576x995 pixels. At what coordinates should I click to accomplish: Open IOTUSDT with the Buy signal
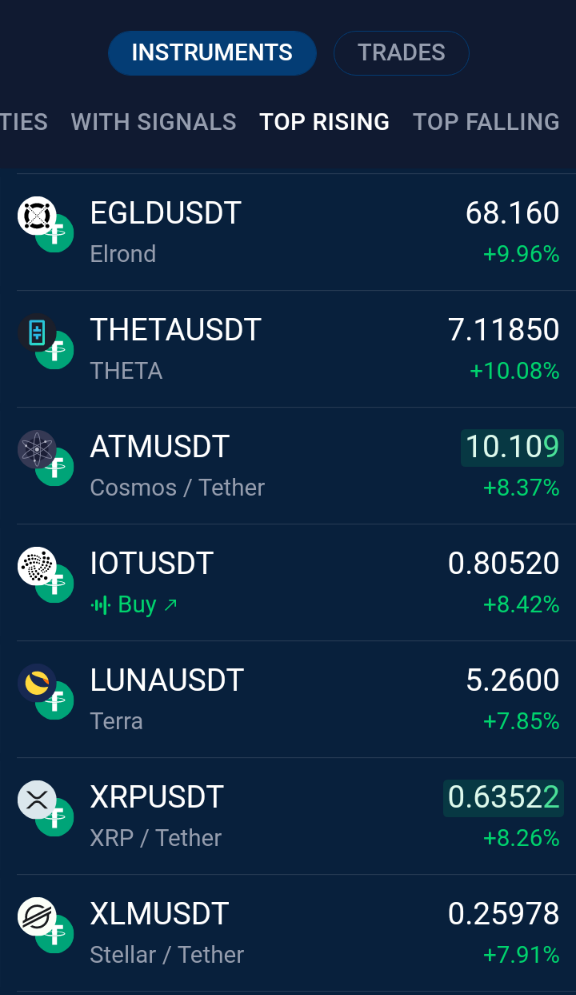[288, 583]
